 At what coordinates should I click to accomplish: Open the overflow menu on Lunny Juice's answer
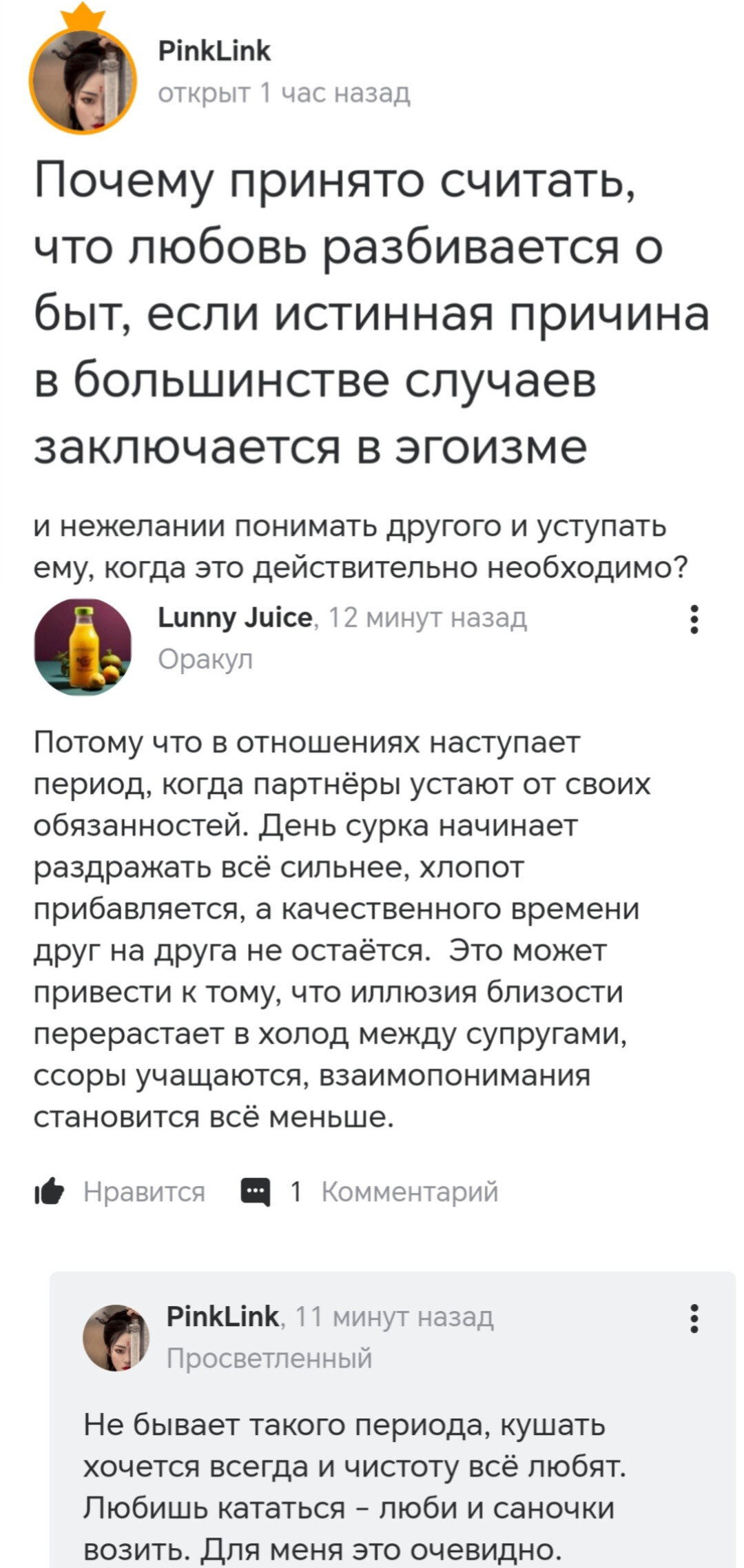click(694, 619)
